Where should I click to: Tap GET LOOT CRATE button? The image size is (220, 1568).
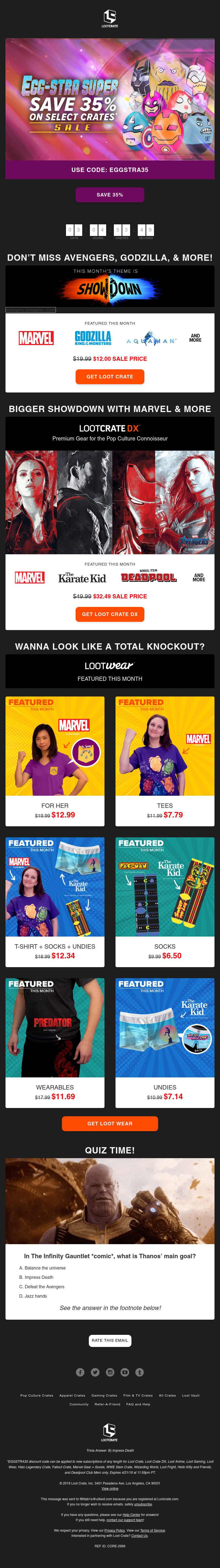(x=109, y=377)
